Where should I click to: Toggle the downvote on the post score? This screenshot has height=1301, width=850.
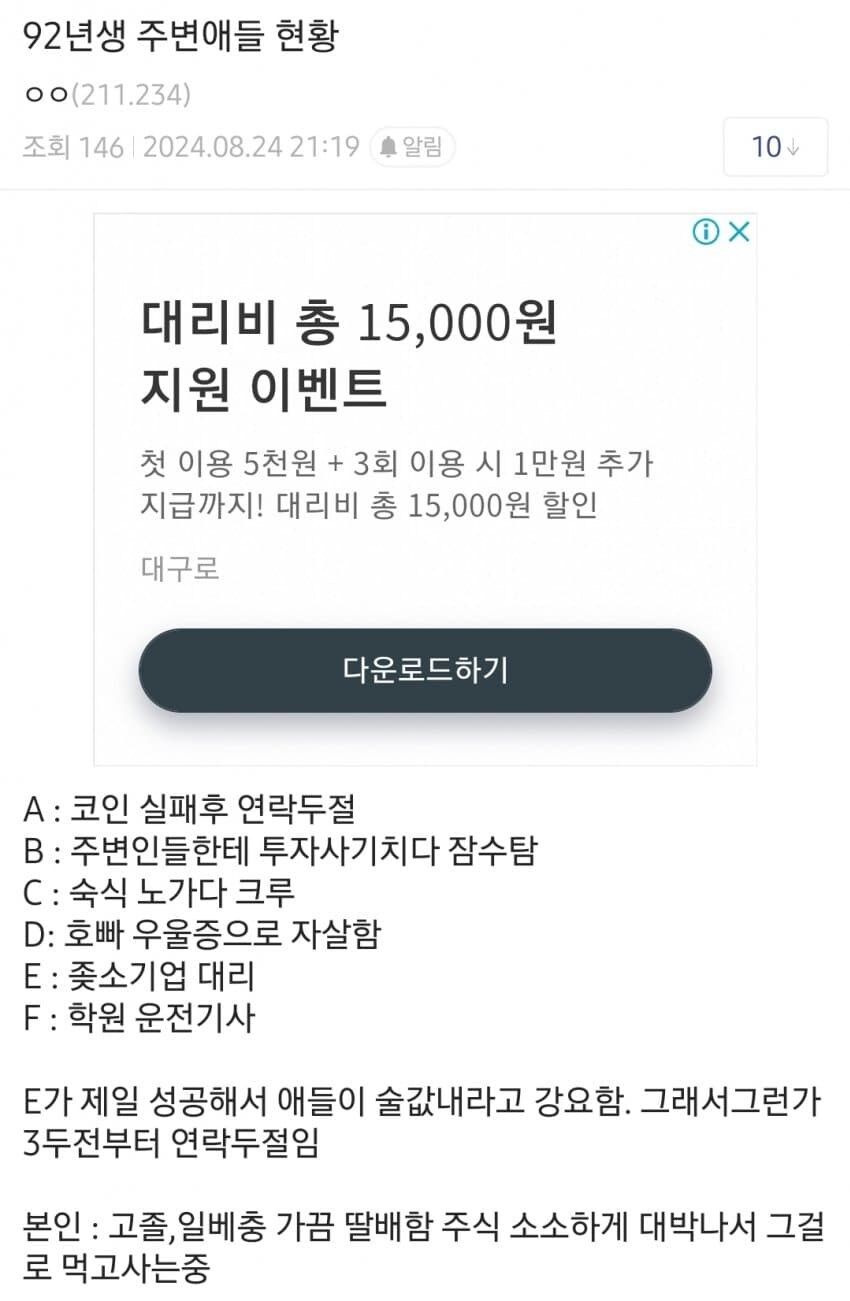793,148
